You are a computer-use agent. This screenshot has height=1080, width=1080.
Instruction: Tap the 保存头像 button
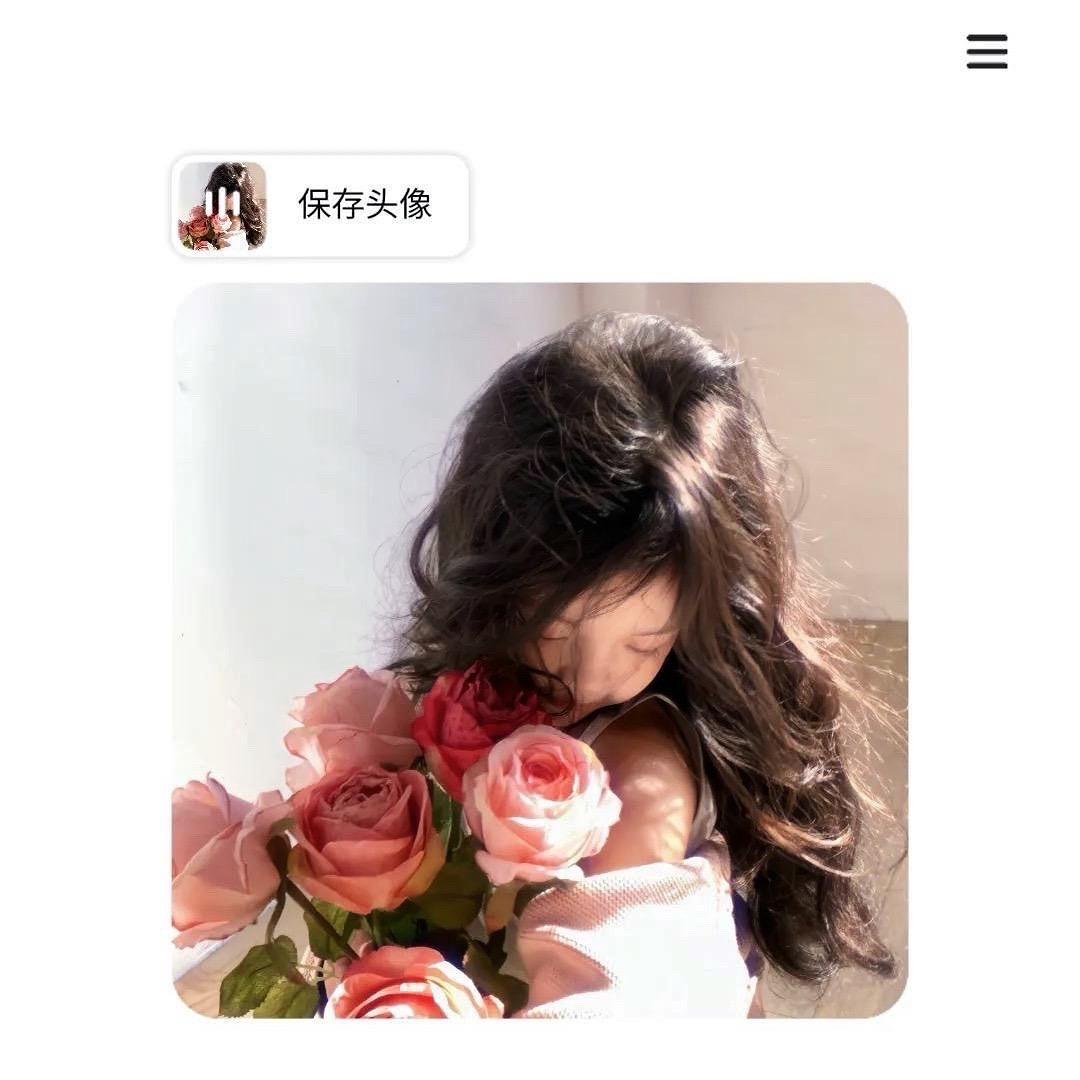click(x=320, y=205)
